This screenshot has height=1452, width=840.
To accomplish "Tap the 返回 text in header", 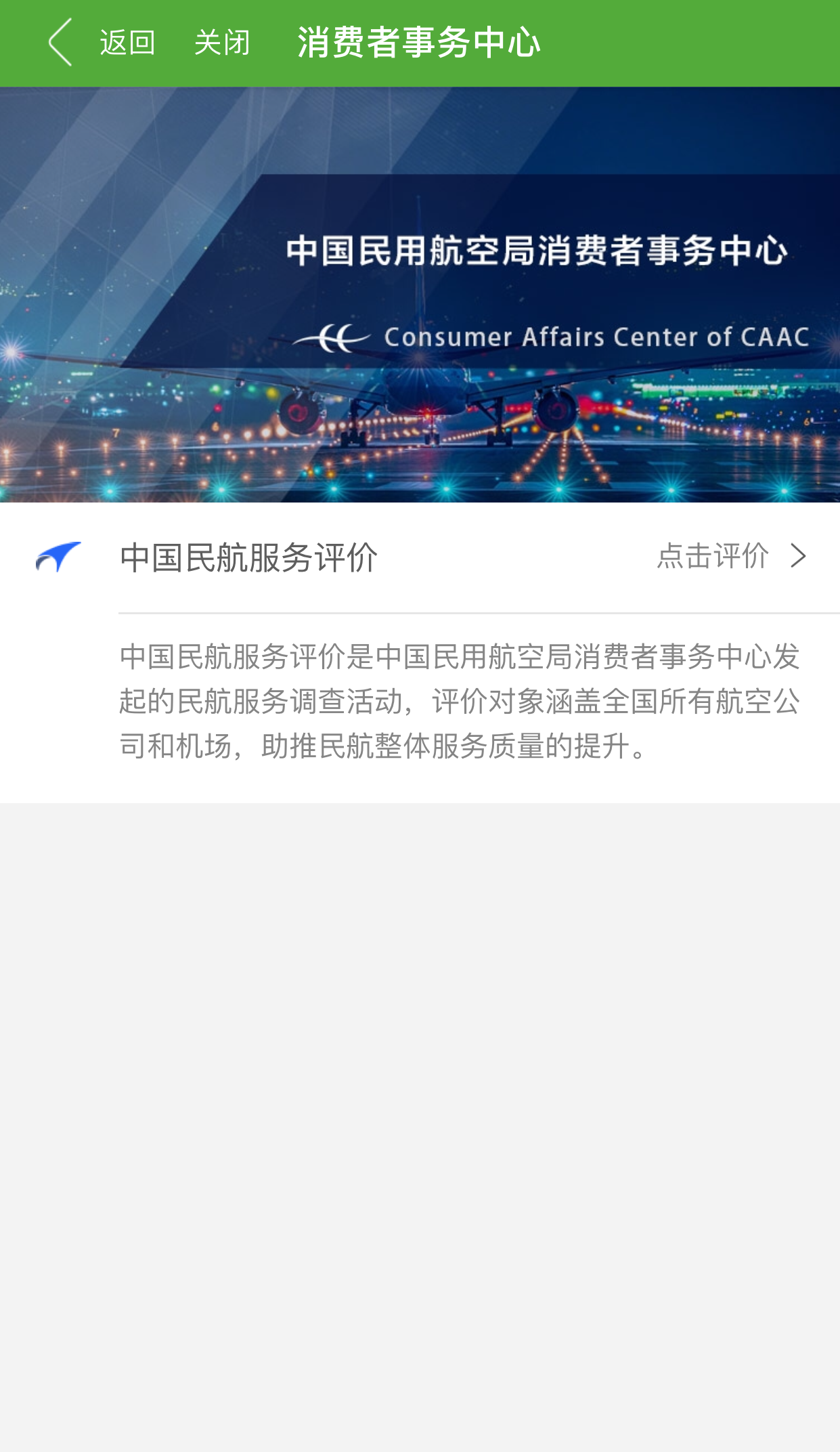I will click(x=127, y=43).
